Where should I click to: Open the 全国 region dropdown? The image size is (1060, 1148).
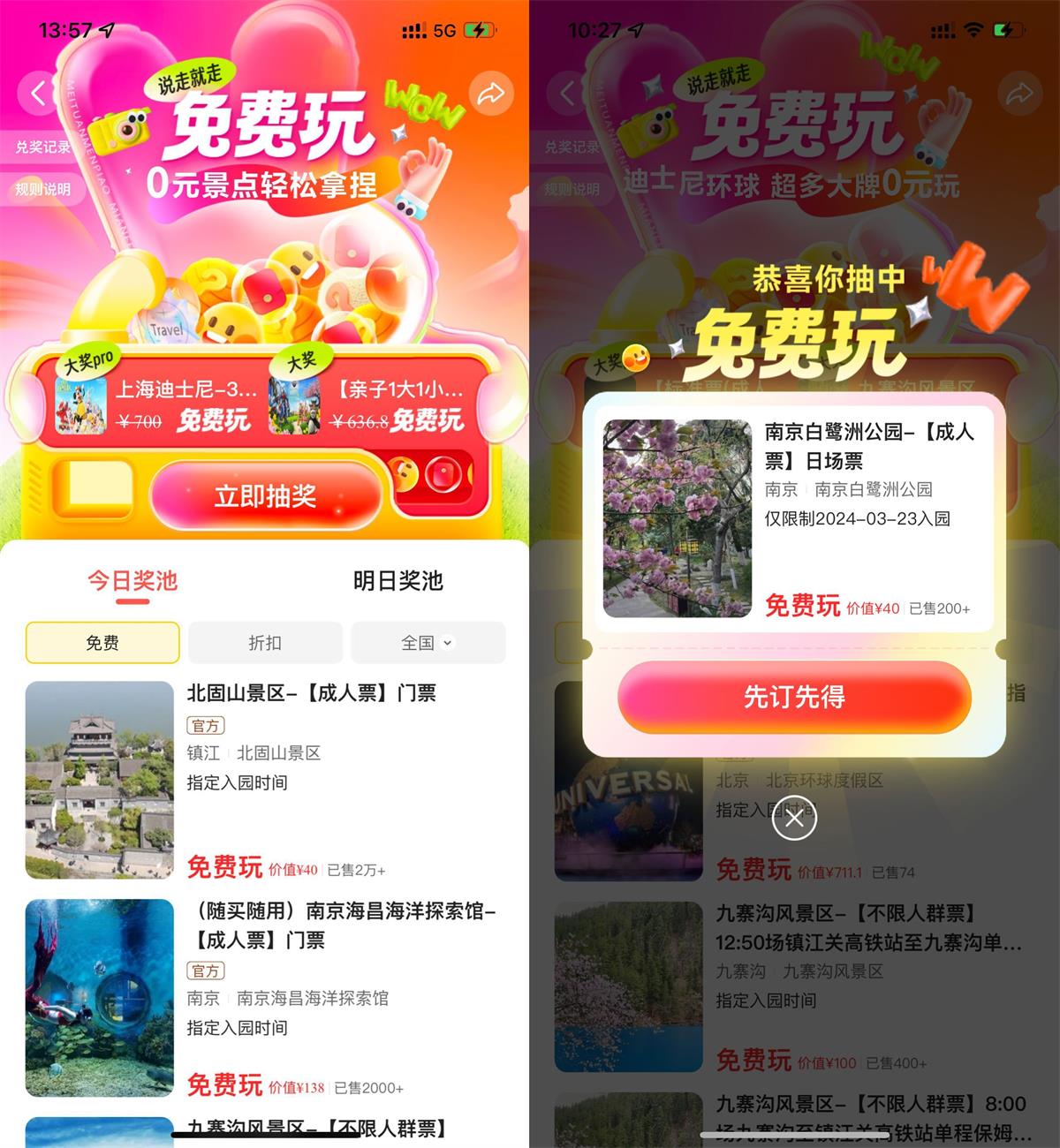click(x=428, y=643)
